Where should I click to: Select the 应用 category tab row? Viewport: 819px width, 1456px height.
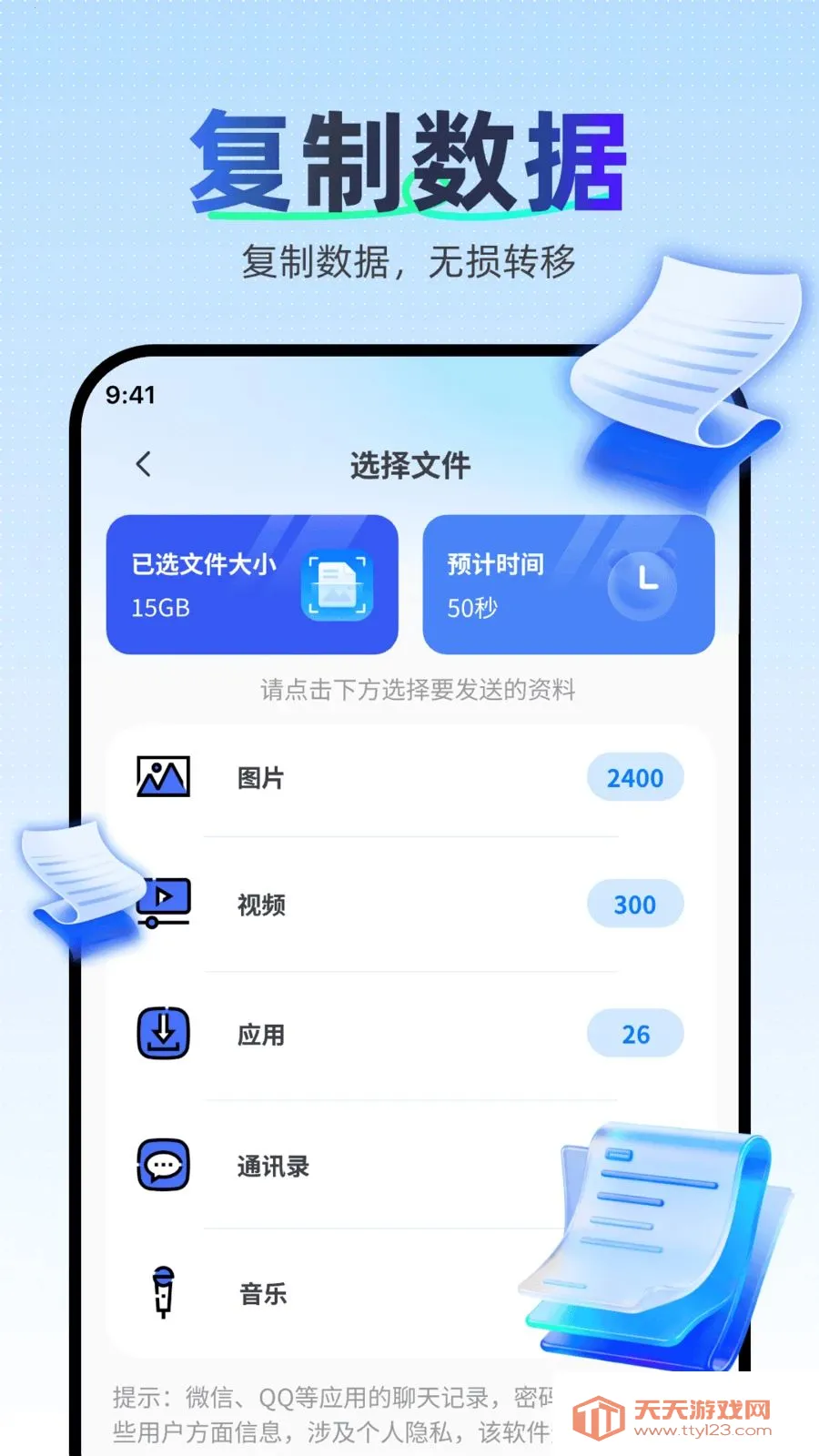coord(409,1034)
